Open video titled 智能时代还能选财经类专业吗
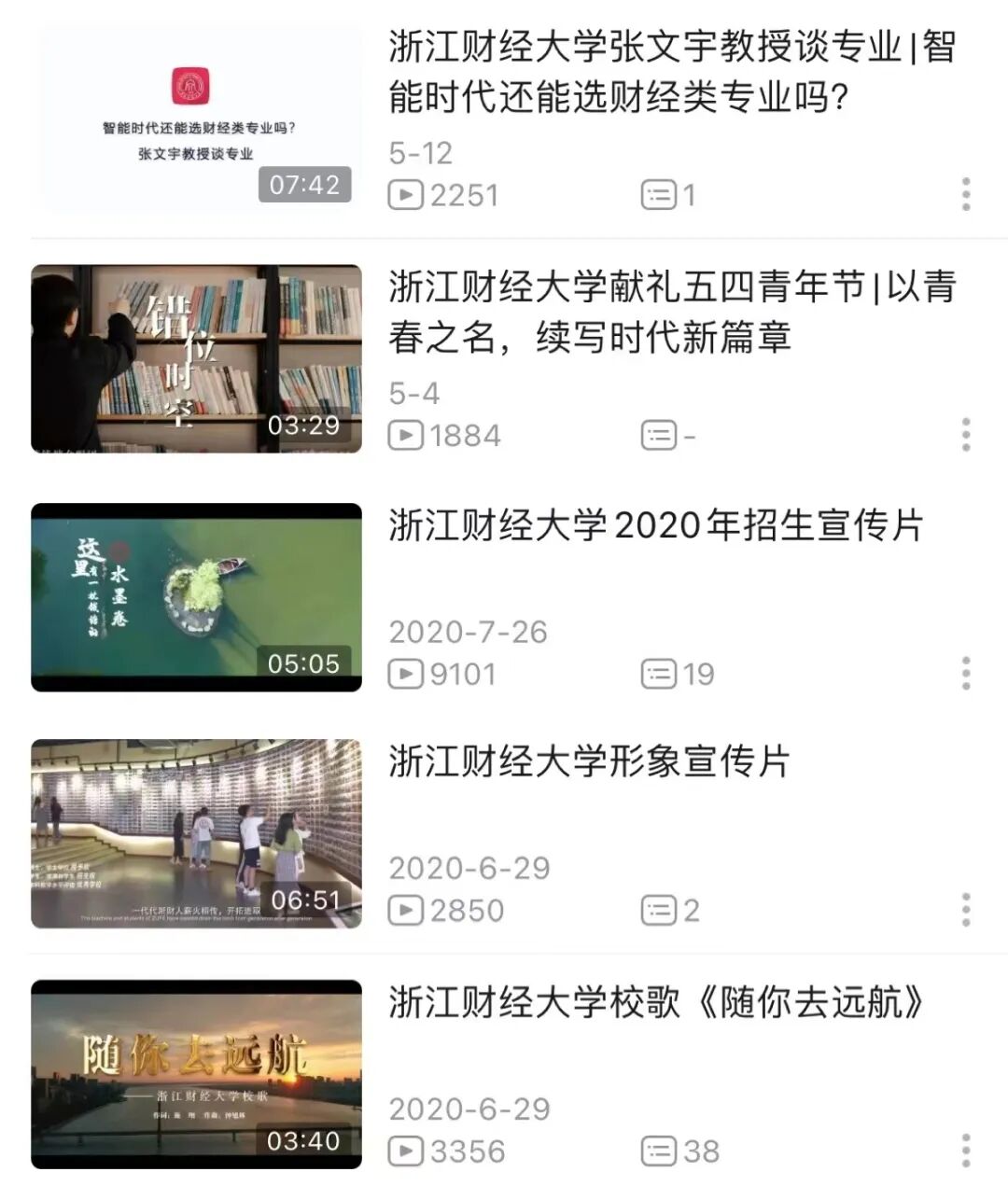Image resolution: width=1008 pixels, height=1186 pixels. pyautogui.click(x=672, y=72)
